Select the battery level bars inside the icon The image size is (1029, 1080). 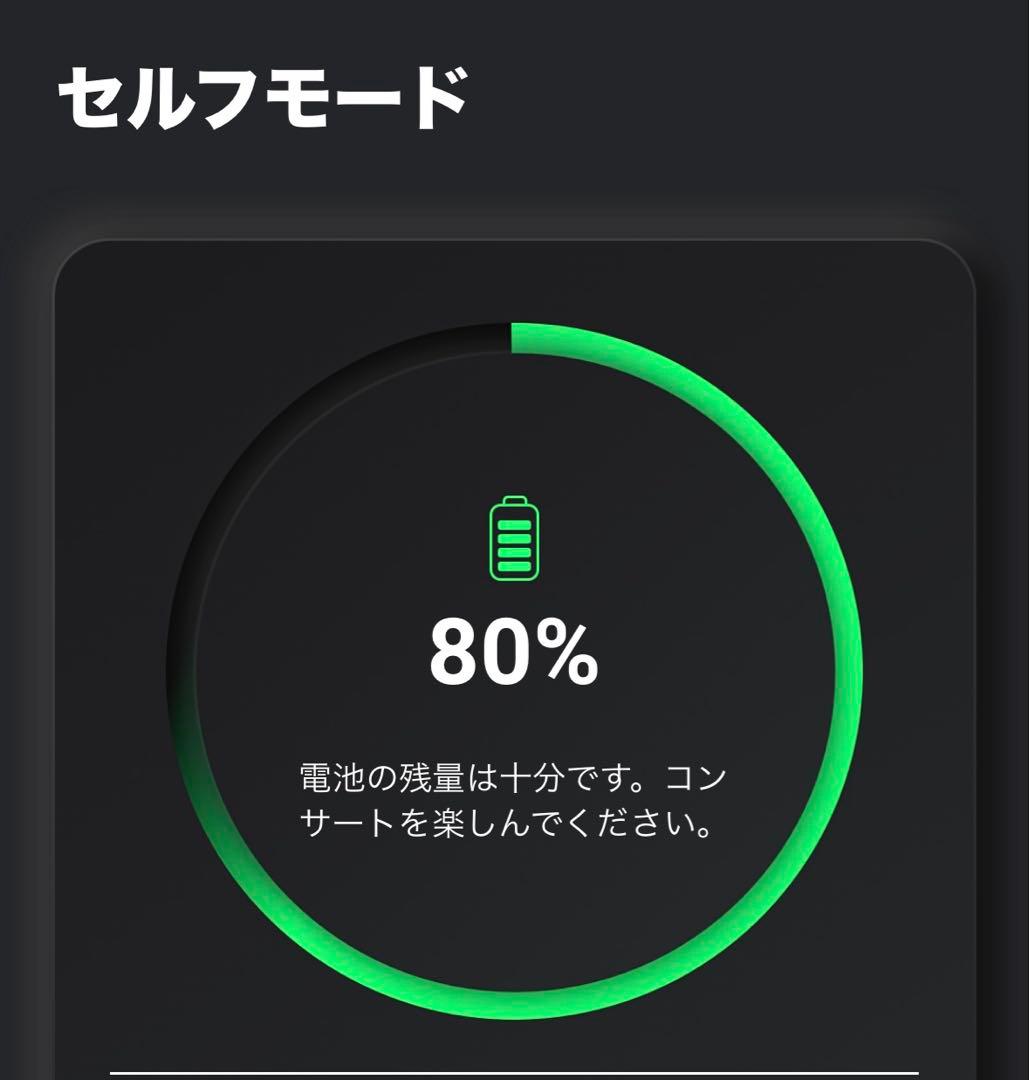tap(514, 545)
